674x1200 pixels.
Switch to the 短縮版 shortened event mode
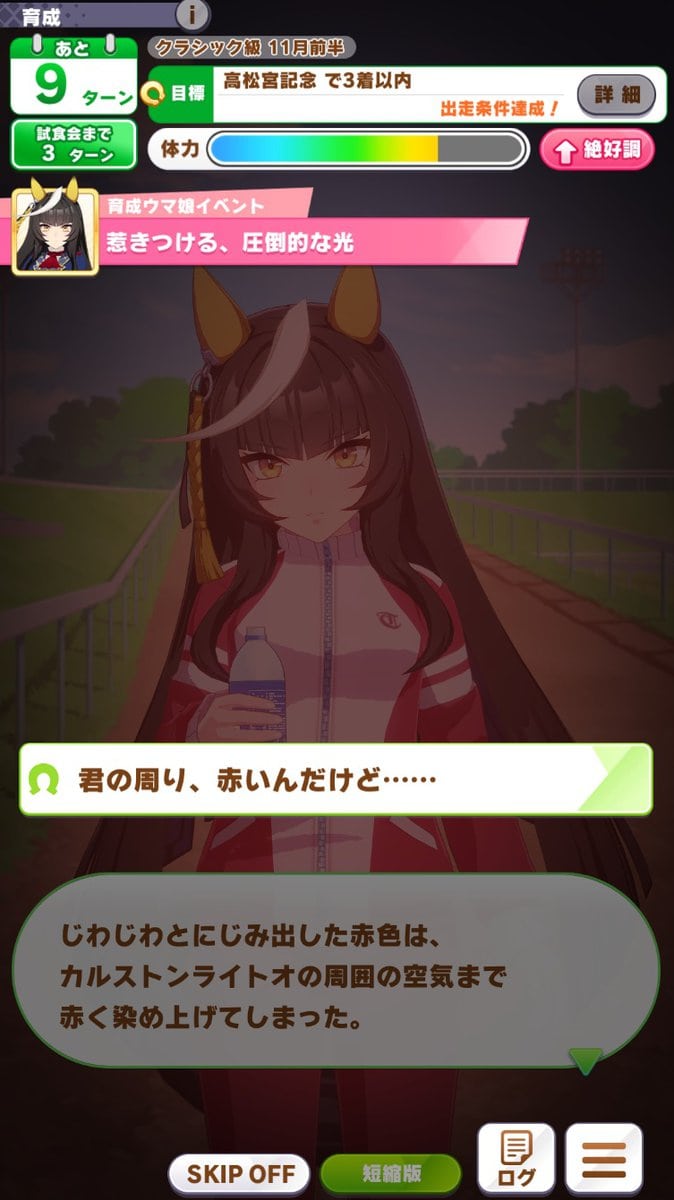(391, 1172)
